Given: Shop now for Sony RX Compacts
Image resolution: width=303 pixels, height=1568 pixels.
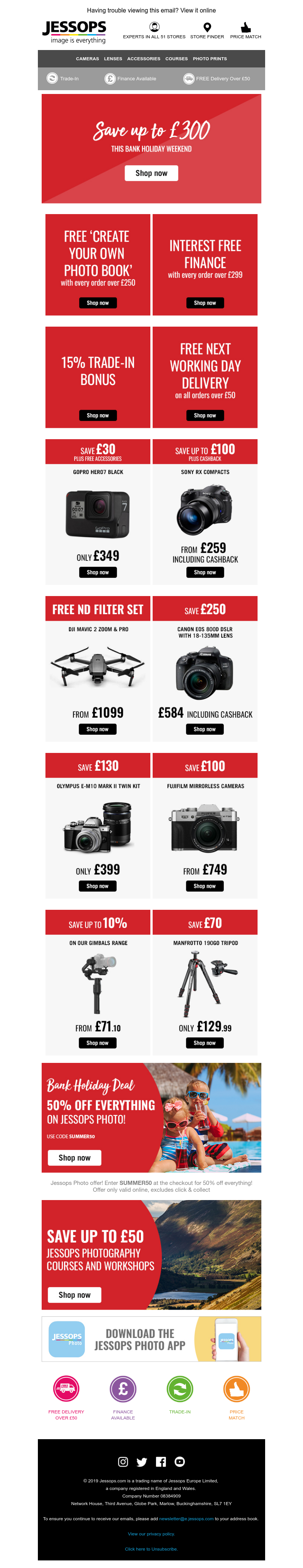Looking at the screenshot, I should click(205, 572).
